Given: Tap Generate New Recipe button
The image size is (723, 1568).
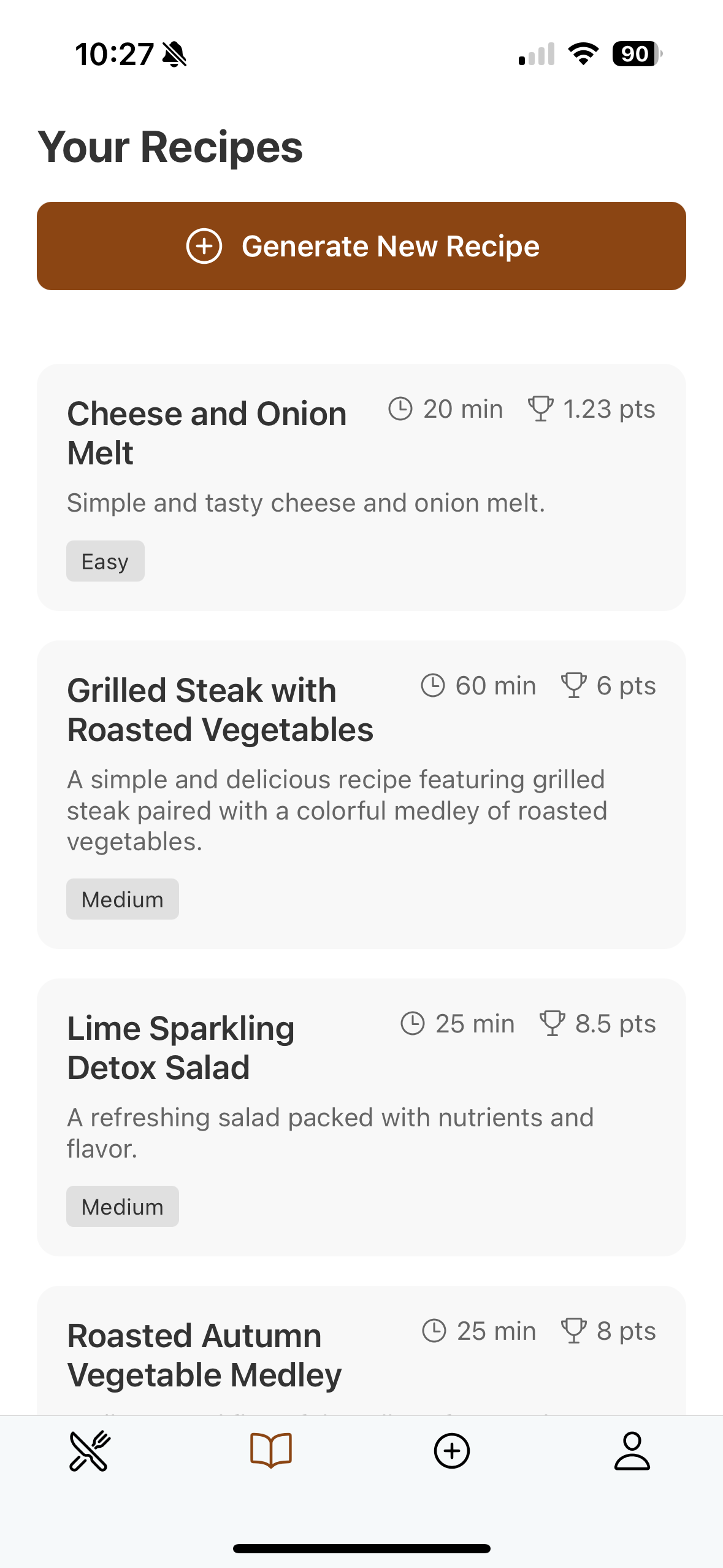Looking at the screenshot, I should pyautogui.click(x=361, y=246).
